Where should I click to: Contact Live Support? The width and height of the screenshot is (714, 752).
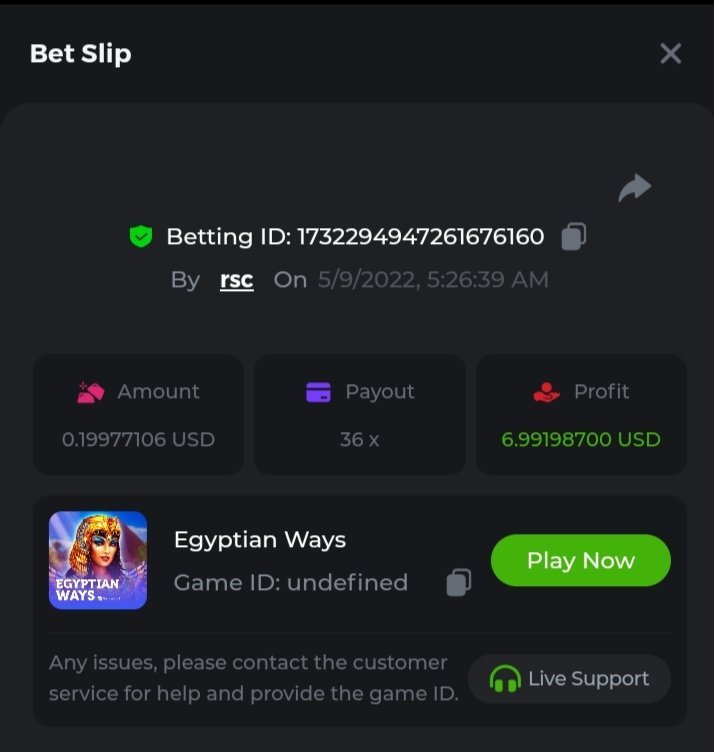click(x=569, y=679)
